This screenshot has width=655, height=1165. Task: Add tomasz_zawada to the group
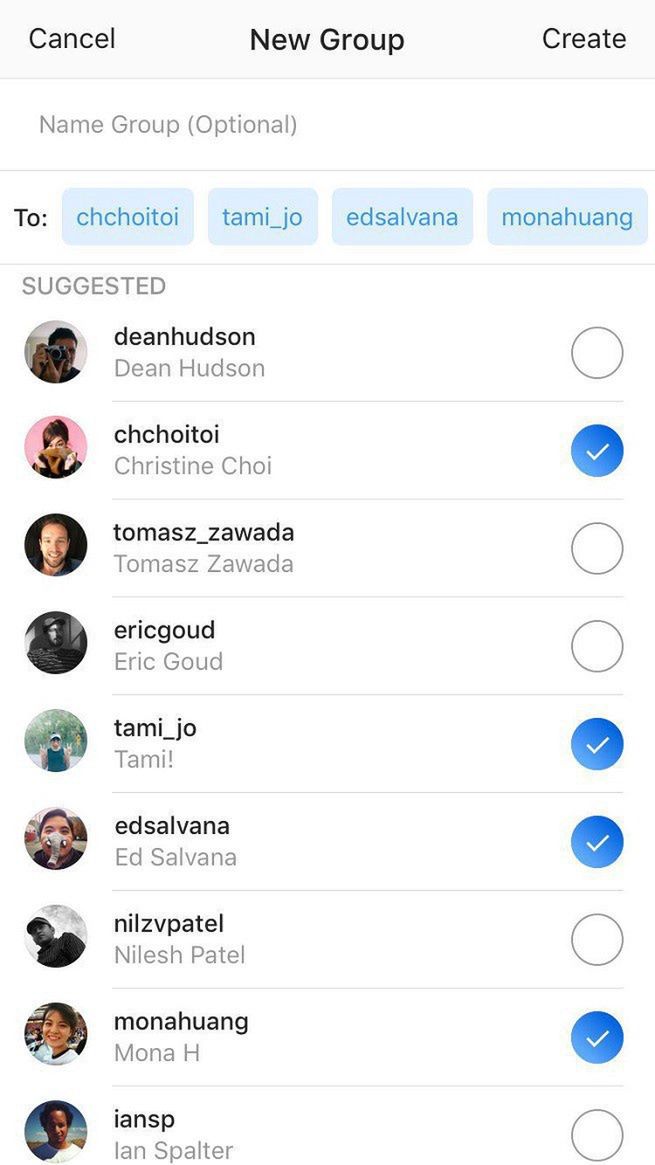[597, 549]
